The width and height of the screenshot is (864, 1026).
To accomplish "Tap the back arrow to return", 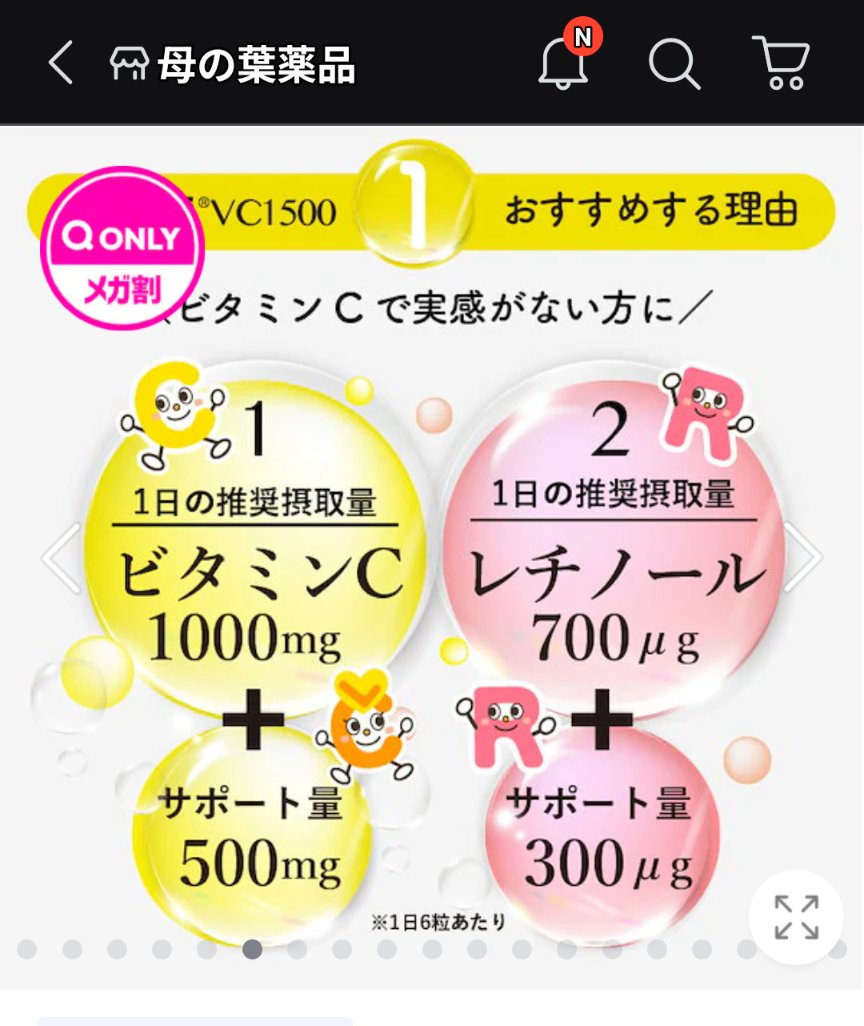I will point(59,62).
